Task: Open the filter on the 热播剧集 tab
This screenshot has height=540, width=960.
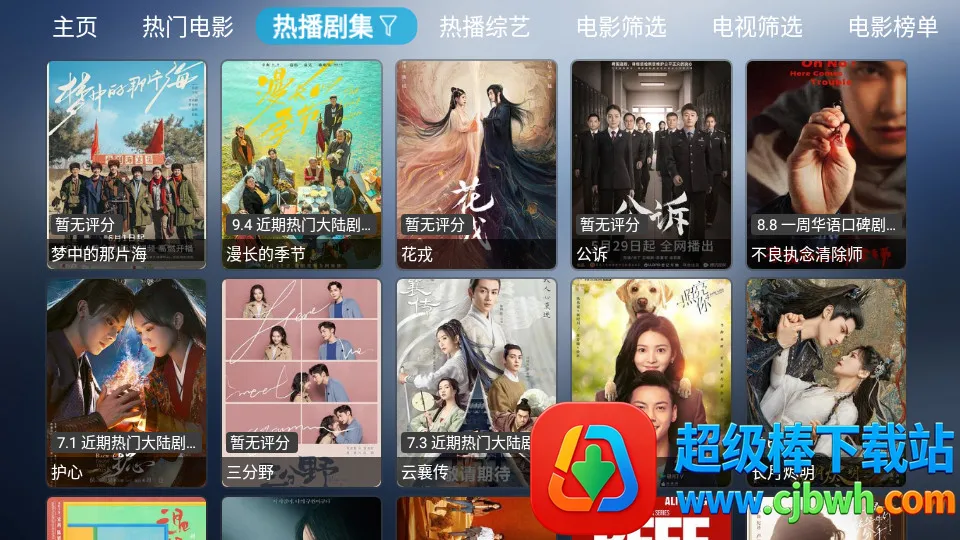Action: 388,27
